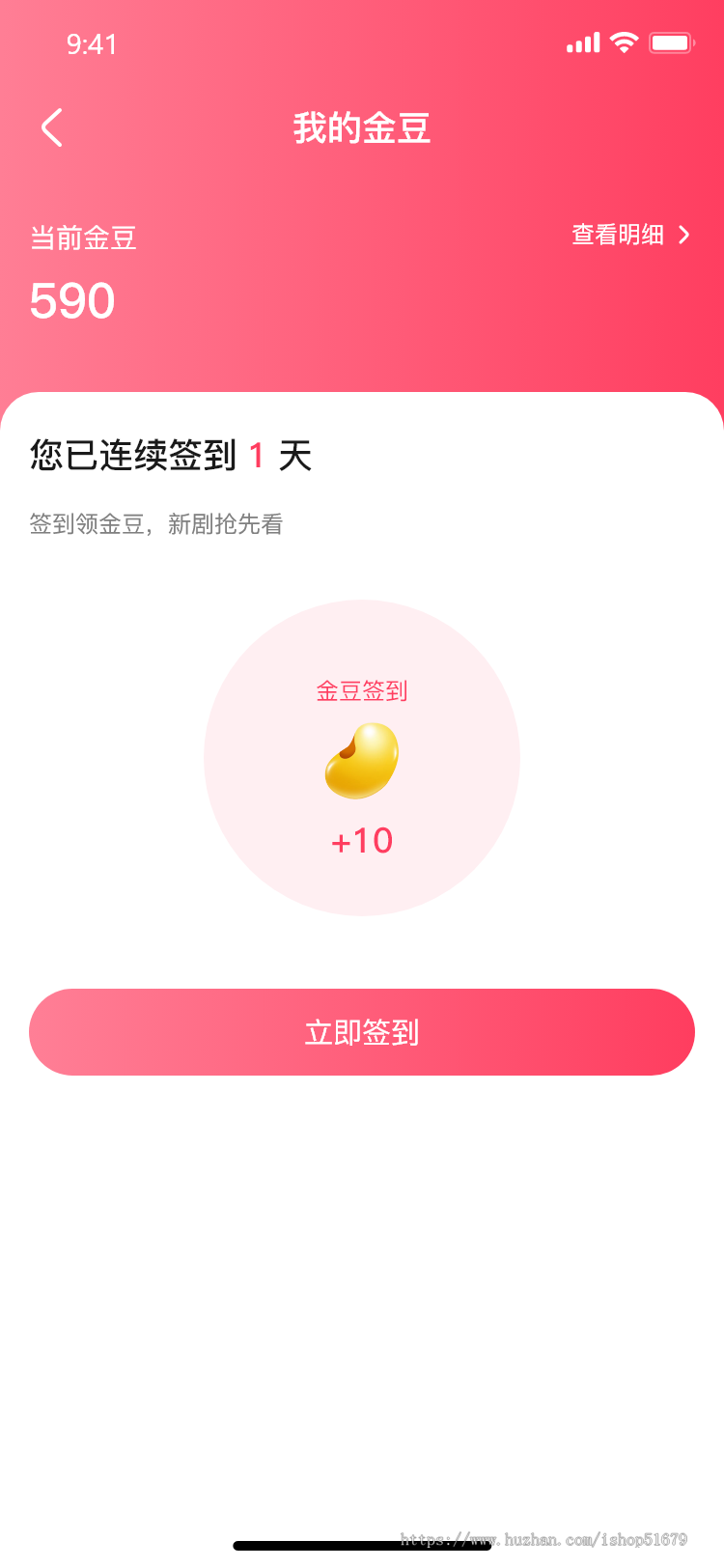Select the 当前金豆 header label

pos(82,238)
